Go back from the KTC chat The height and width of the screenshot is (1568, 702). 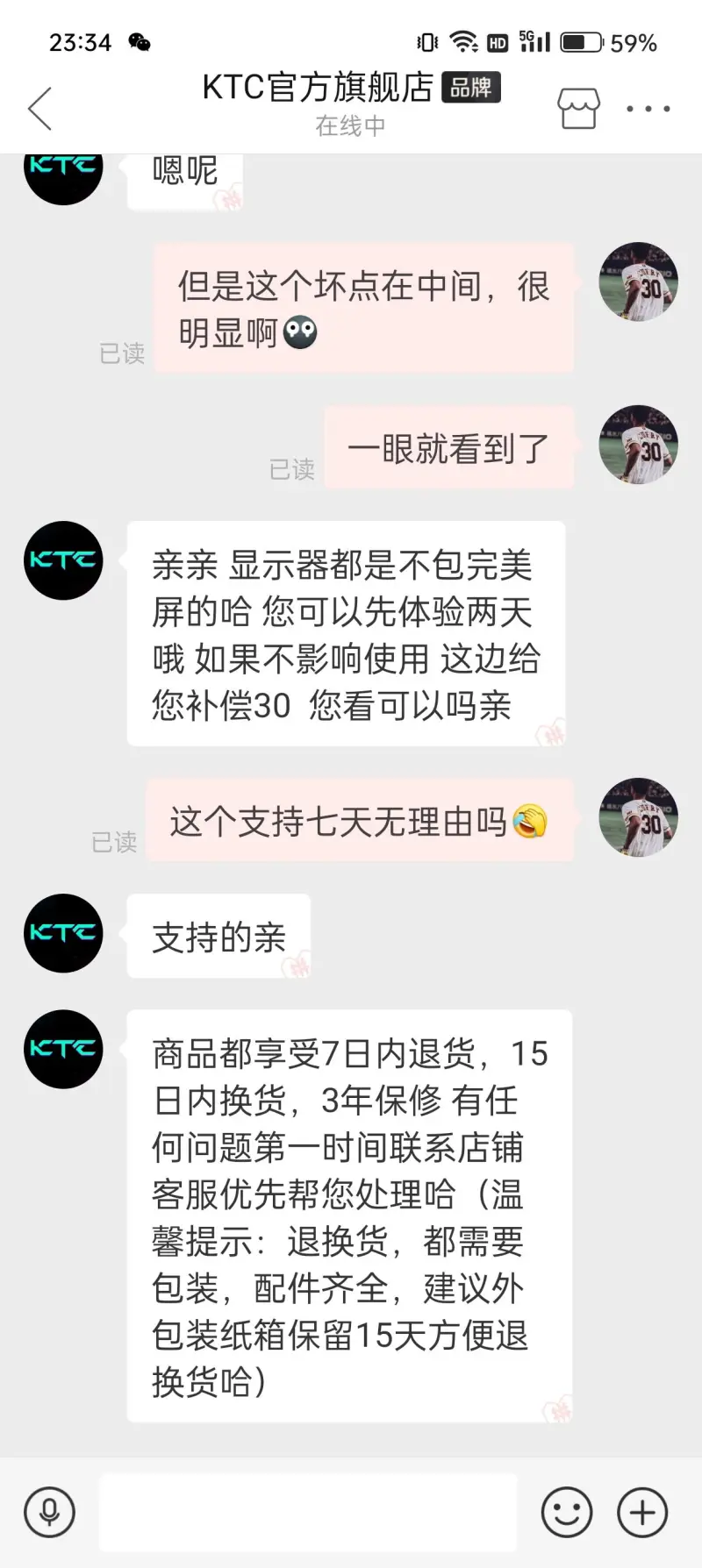pyautogui.click(x=40, y=109)
